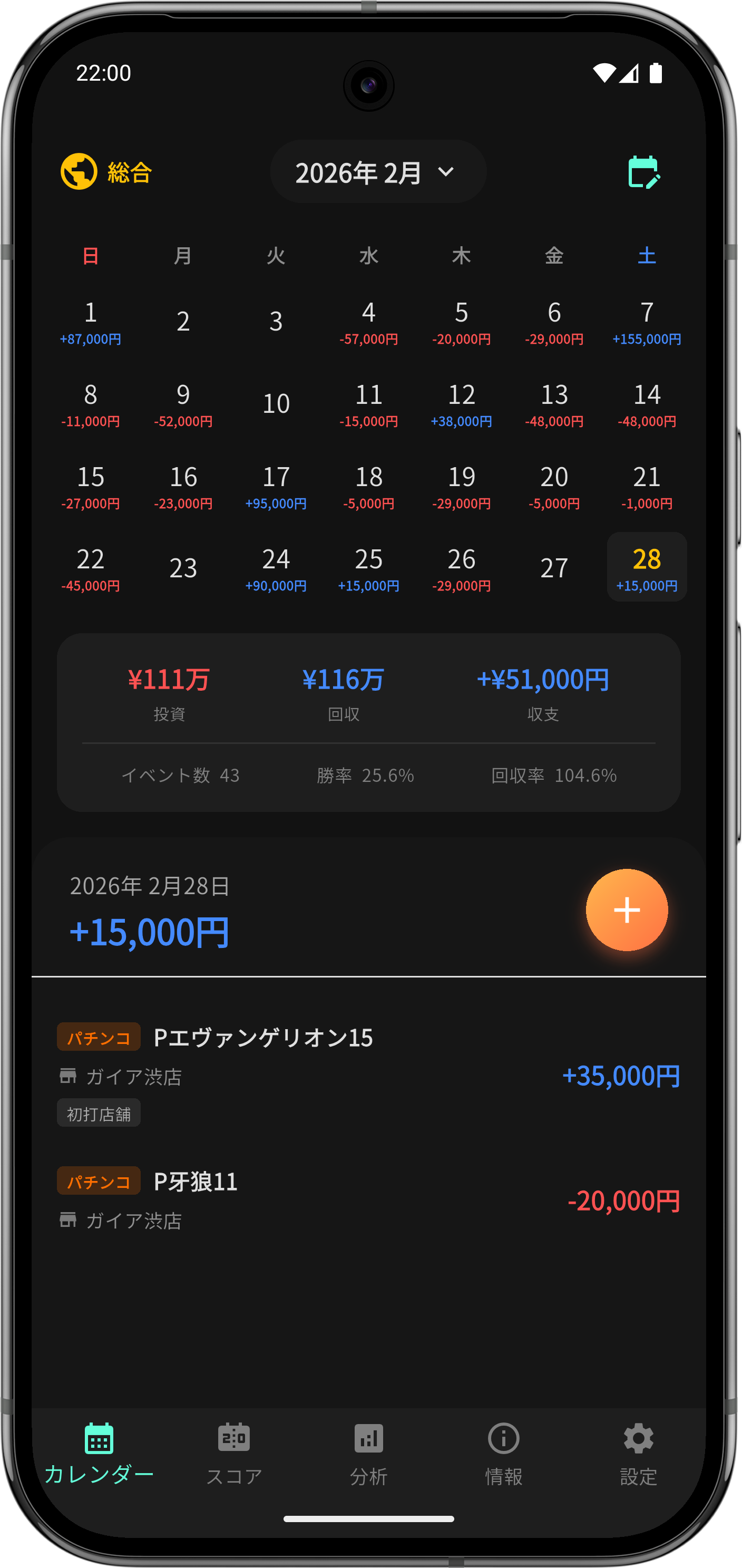Tap the 初打店舗 tag
Image resolution: width=742 pixels, height=1568 pixels.
(x=99, y=1112)
